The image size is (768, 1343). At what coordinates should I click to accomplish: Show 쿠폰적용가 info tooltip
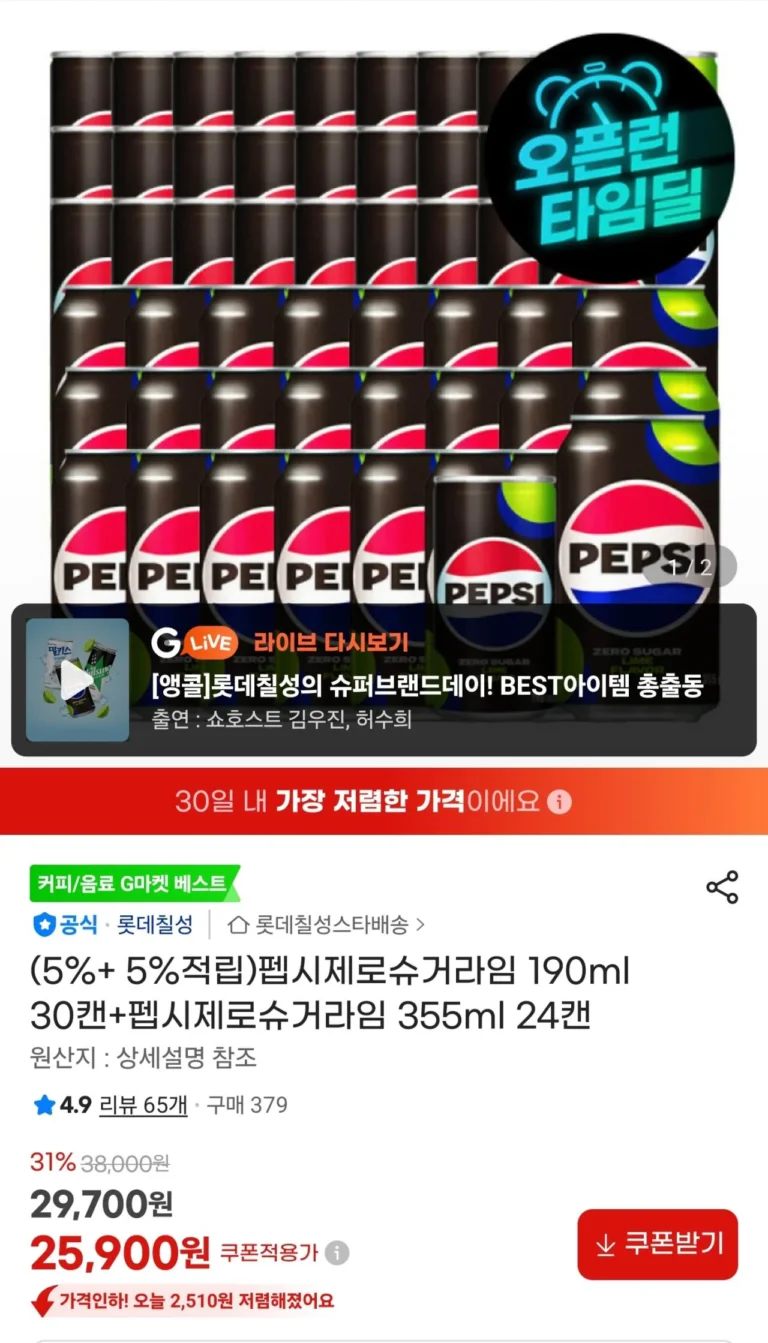338,1252
